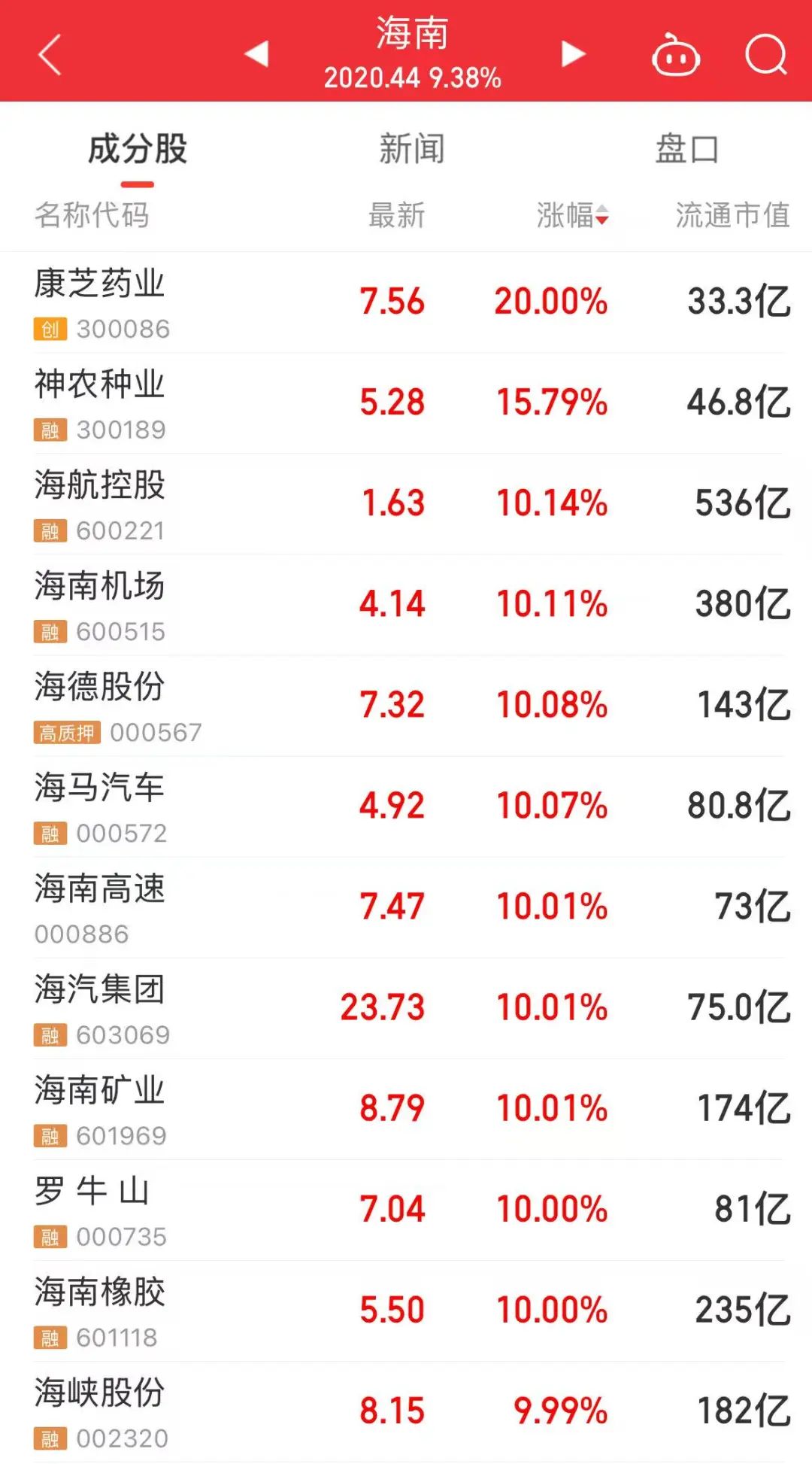
Task: Switch to the 盘口 tab
Action: pyautogui.click(x=686, y=149)
